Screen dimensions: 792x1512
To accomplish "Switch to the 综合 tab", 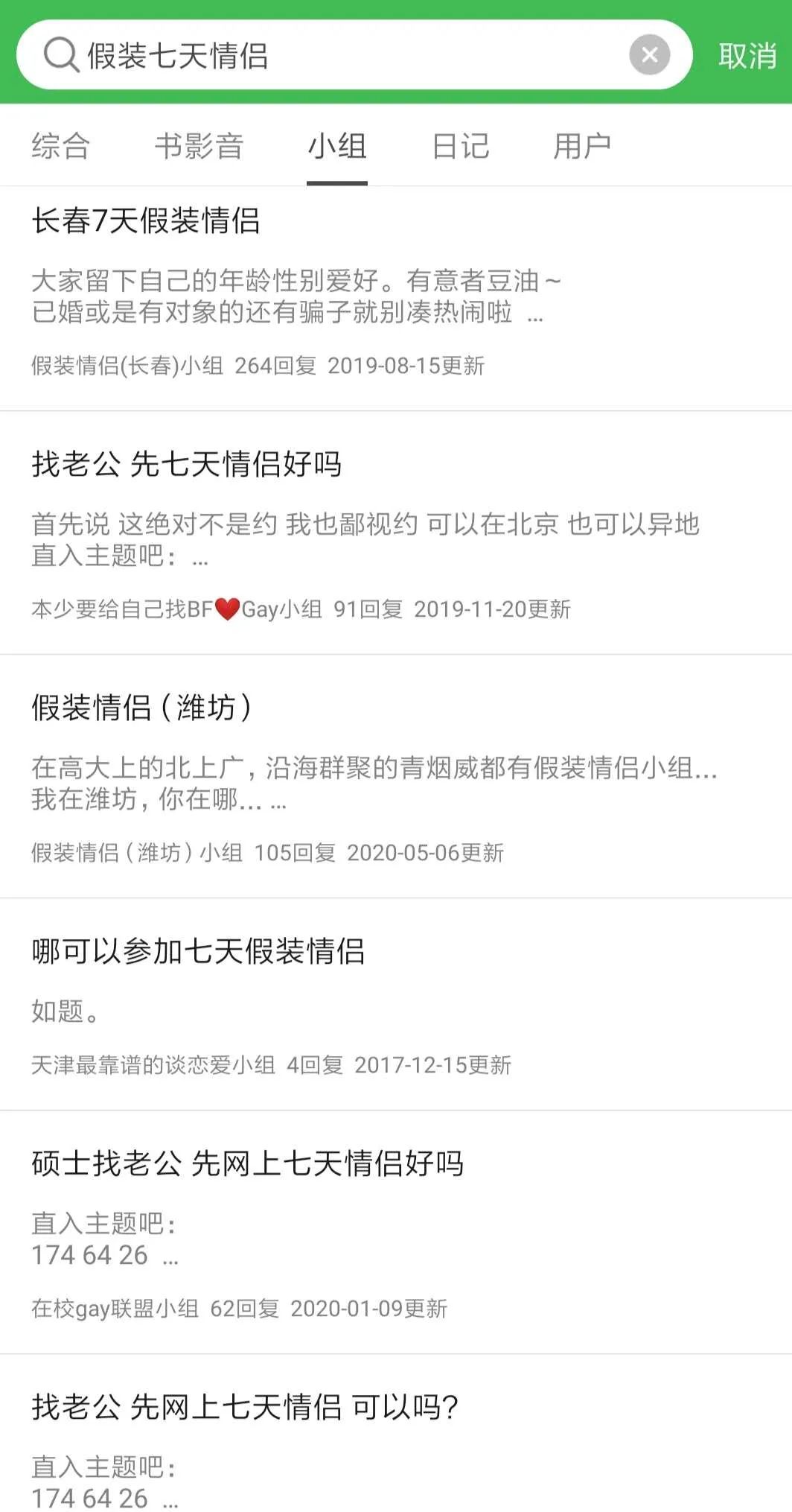I will click(x=61, y=146).
